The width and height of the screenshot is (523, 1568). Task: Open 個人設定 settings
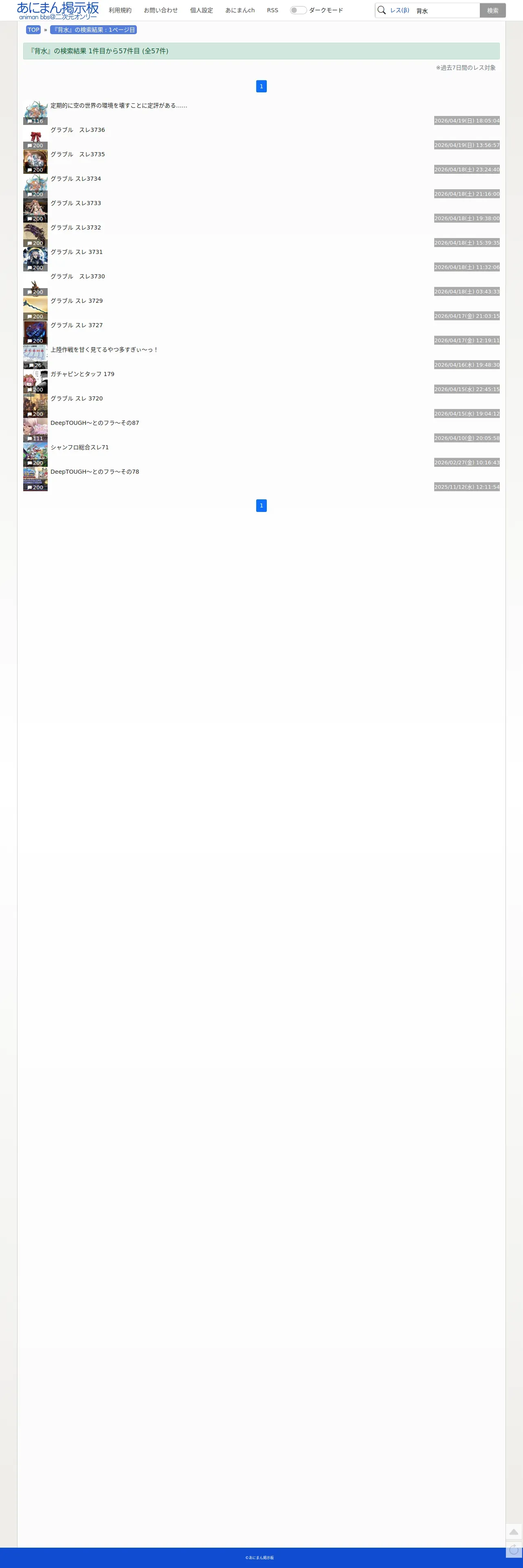[202, 10]
